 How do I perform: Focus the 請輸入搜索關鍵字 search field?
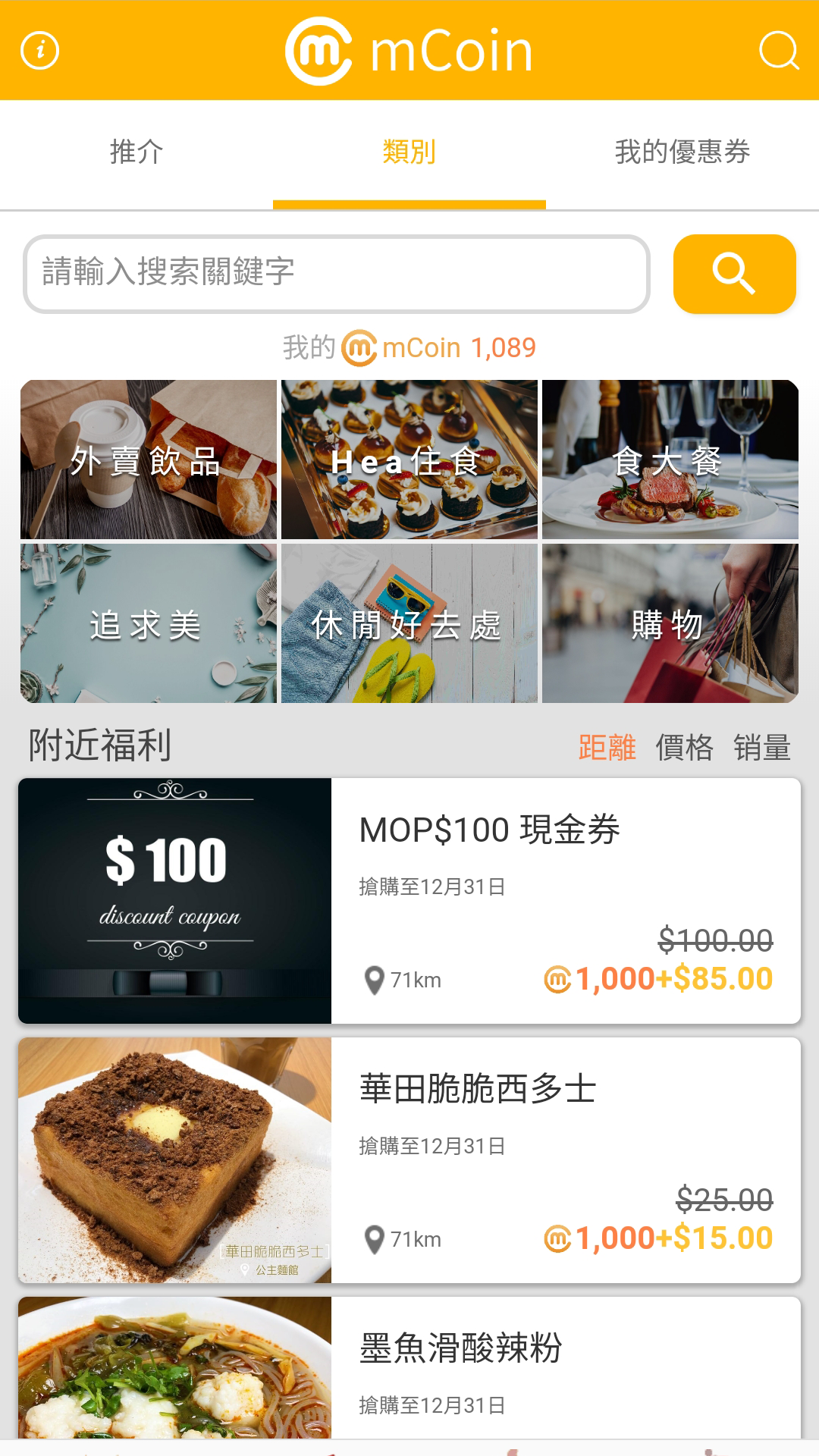click(336, 273)
